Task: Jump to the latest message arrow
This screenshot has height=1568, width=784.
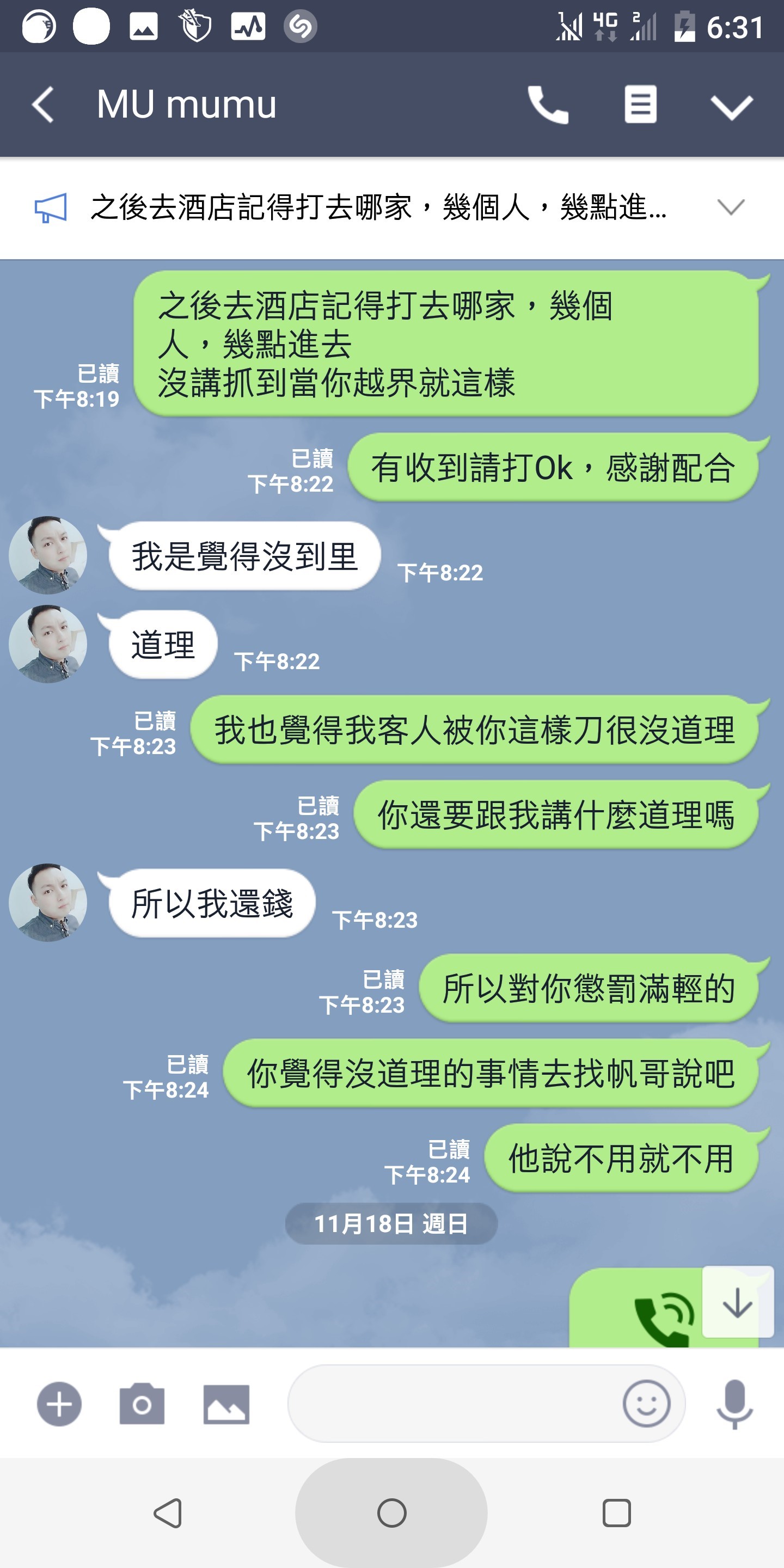Action: click(x=737, y=1303)
